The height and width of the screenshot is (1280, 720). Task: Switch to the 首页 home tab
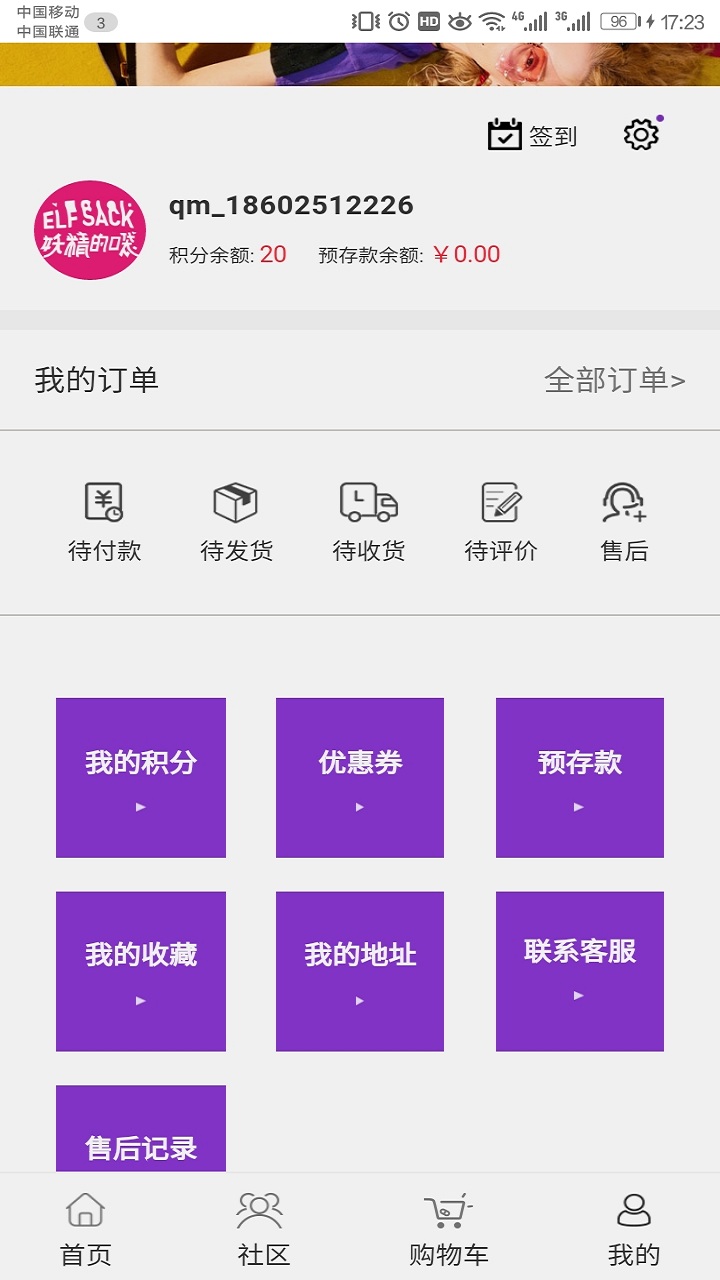click(86, 1229)
